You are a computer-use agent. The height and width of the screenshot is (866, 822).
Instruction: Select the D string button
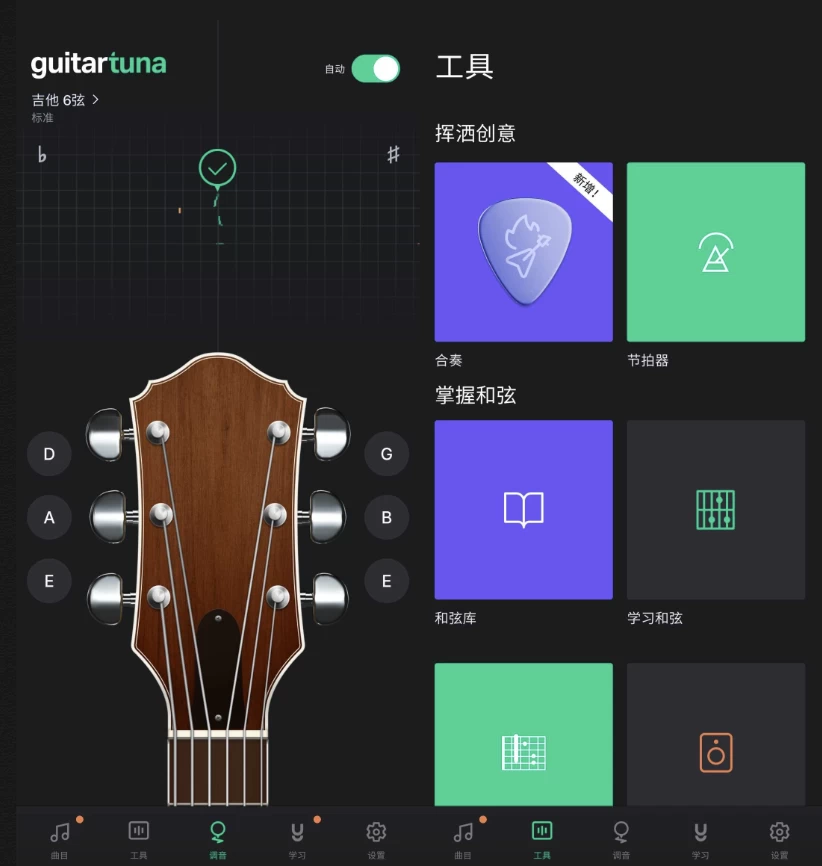[x=49, y=454]
